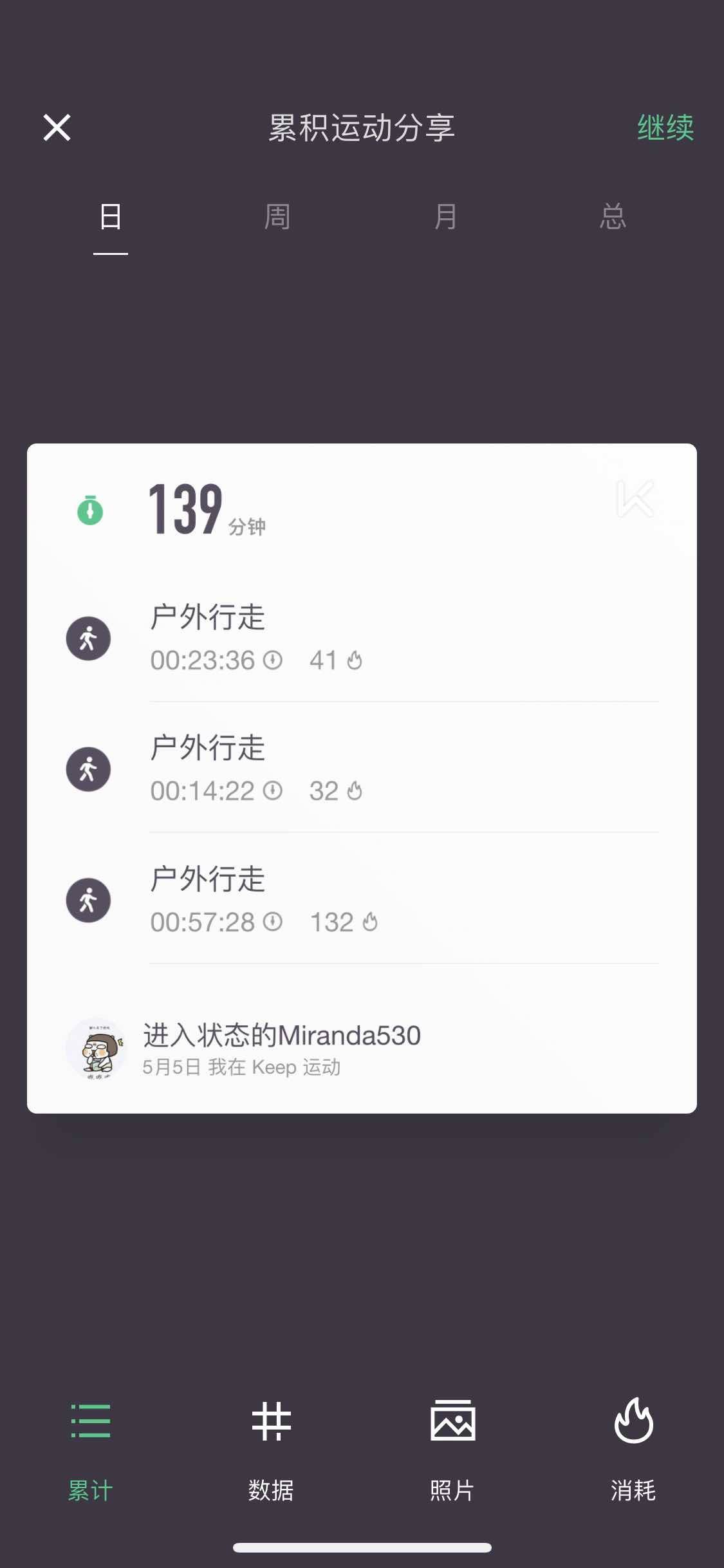Switch to the 月 tab
The image size is (724, 1568).
[x=445, y=217]
